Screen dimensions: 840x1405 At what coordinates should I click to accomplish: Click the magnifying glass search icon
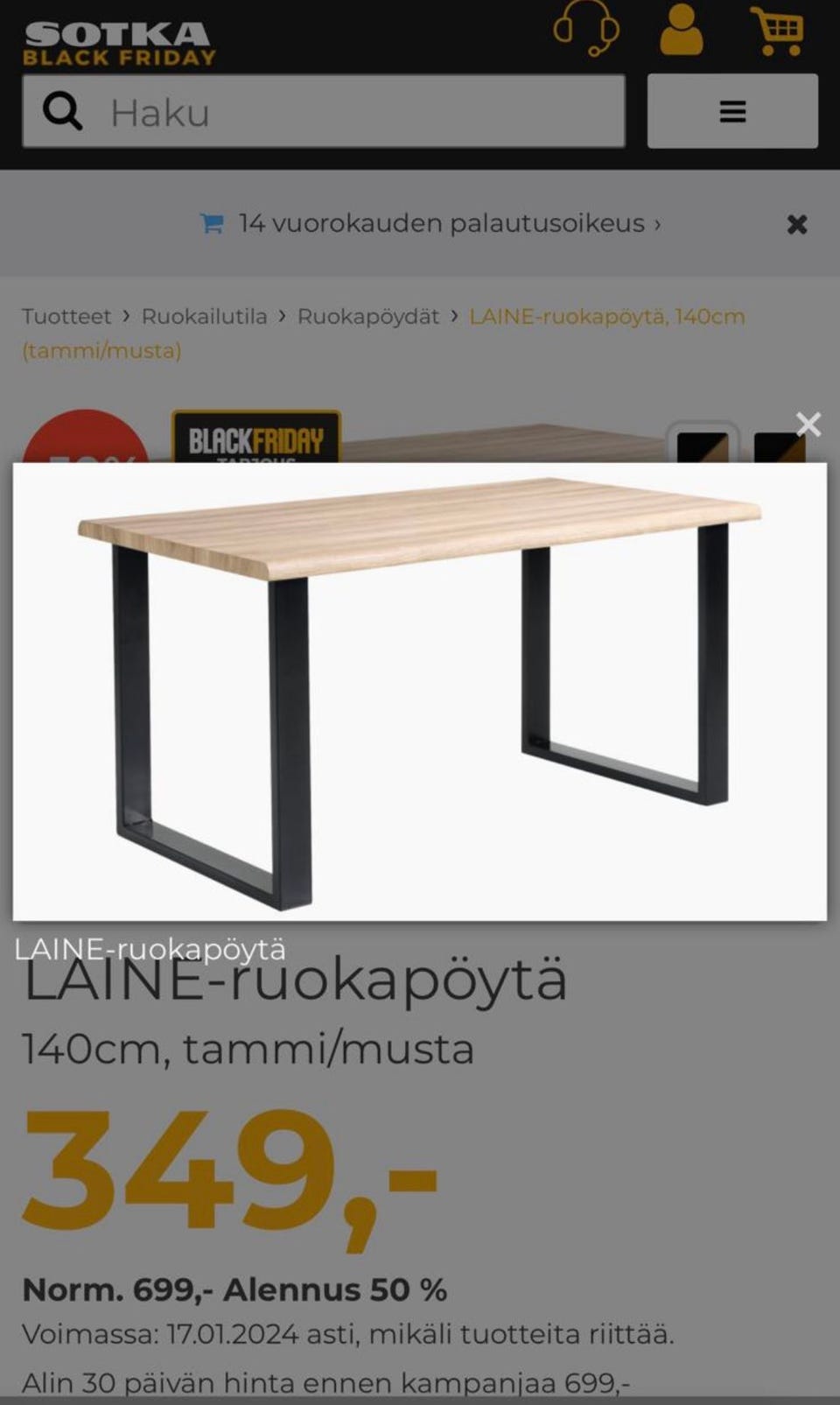61,111
